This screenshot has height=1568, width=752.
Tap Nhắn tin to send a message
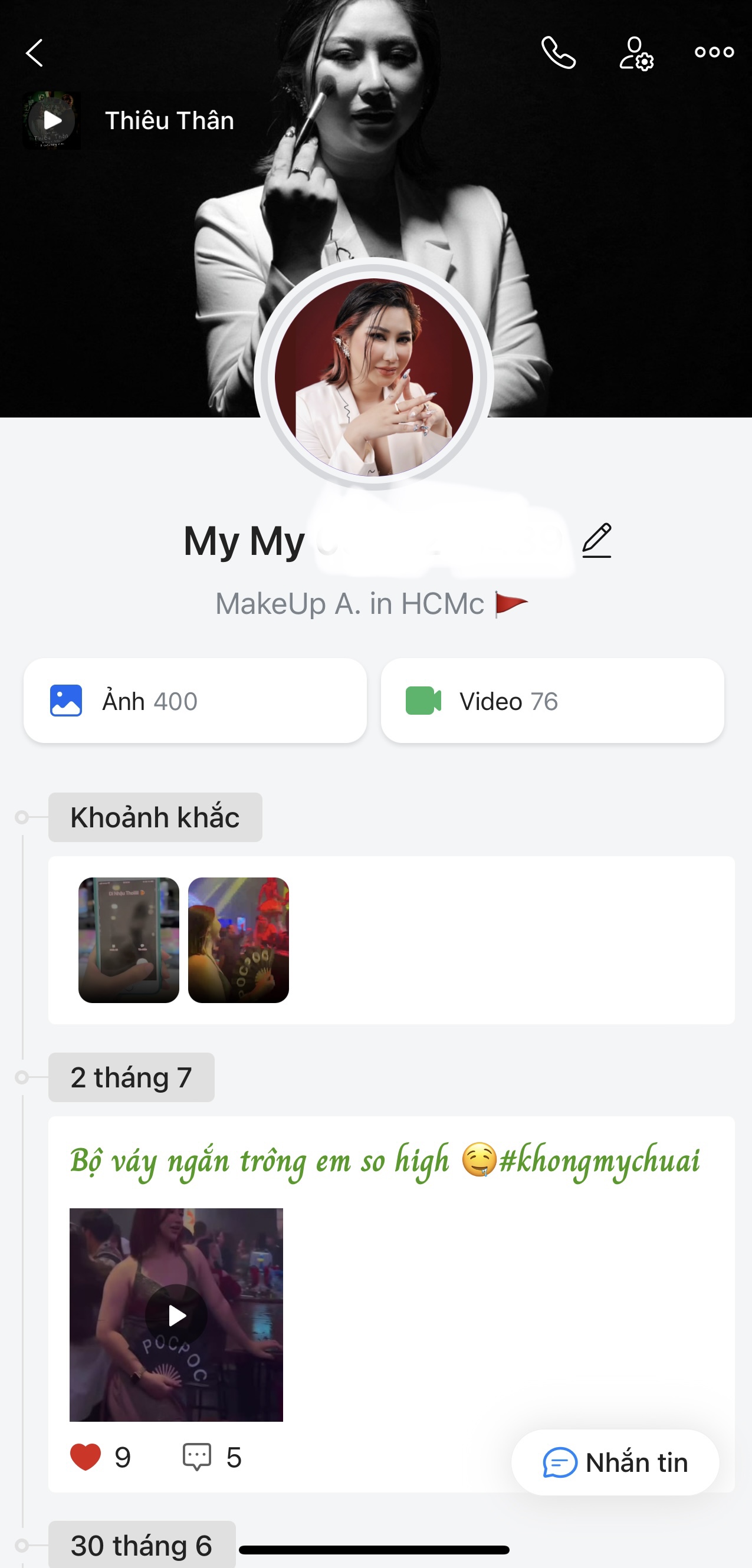coord(615,1462)
